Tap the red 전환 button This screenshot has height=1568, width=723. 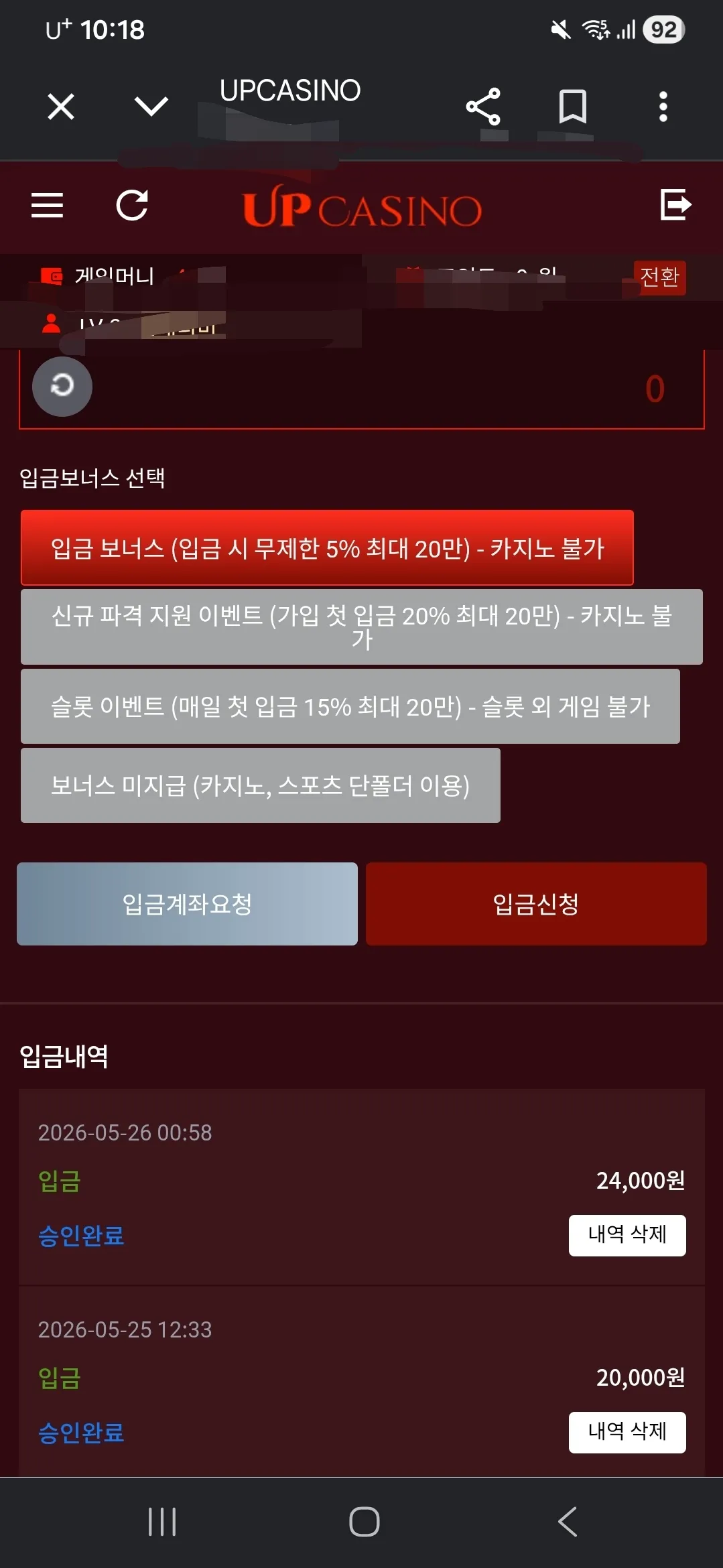pos(659,277)
